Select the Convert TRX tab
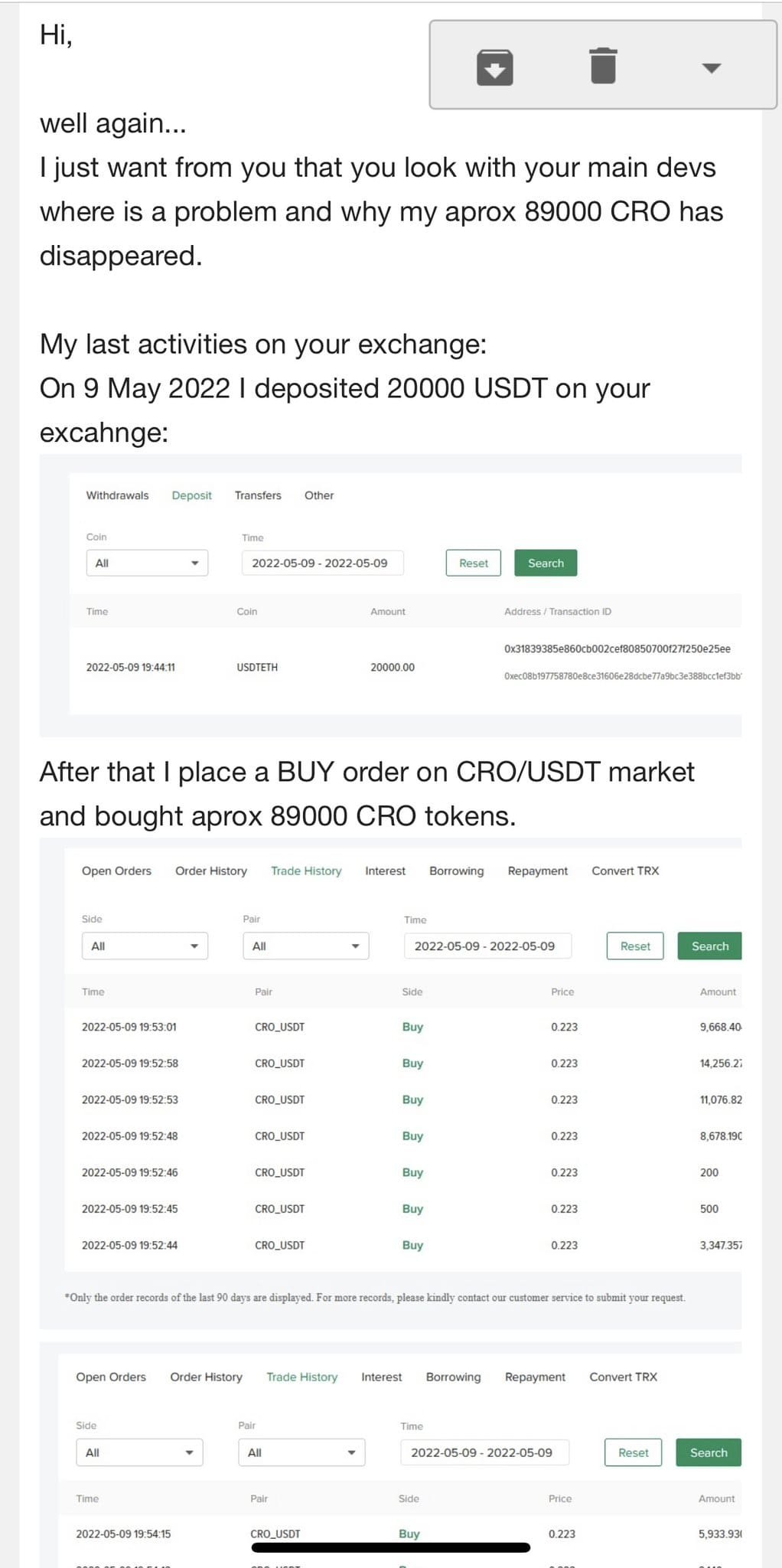Screen dimensions: 782x1568 [x=624, y=871]
